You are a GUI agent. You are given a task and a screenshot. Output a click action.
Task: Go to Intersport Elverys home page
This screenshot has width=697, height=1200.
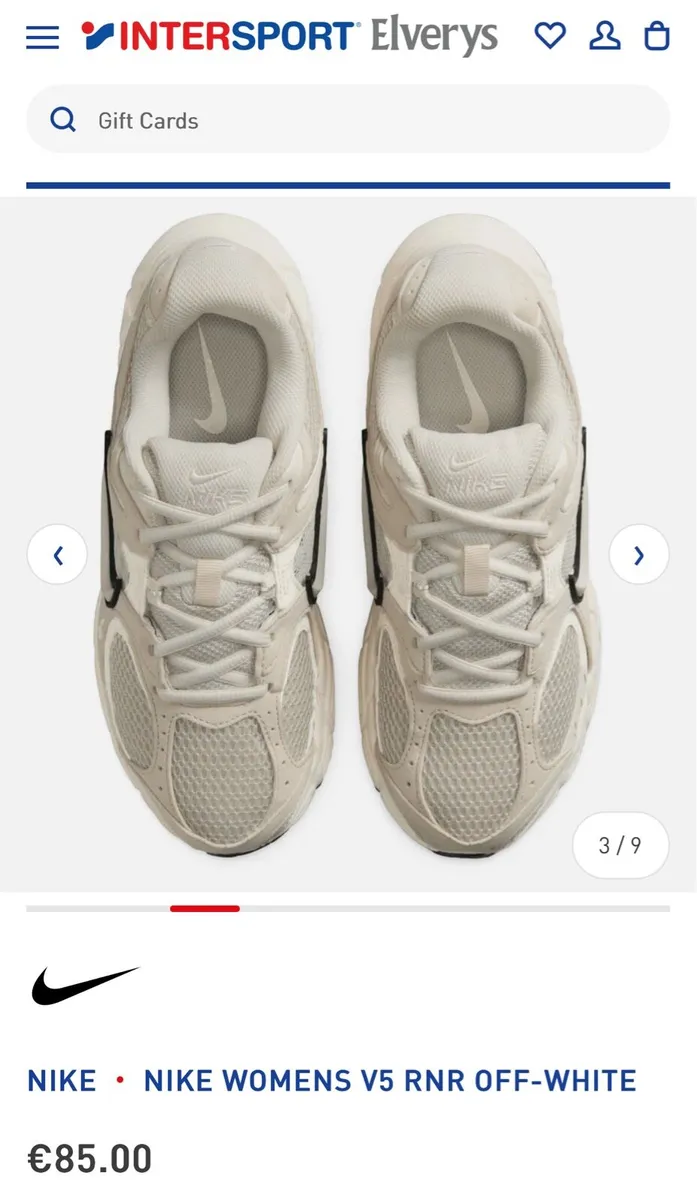pyautogui.click(x=290, y=37)
